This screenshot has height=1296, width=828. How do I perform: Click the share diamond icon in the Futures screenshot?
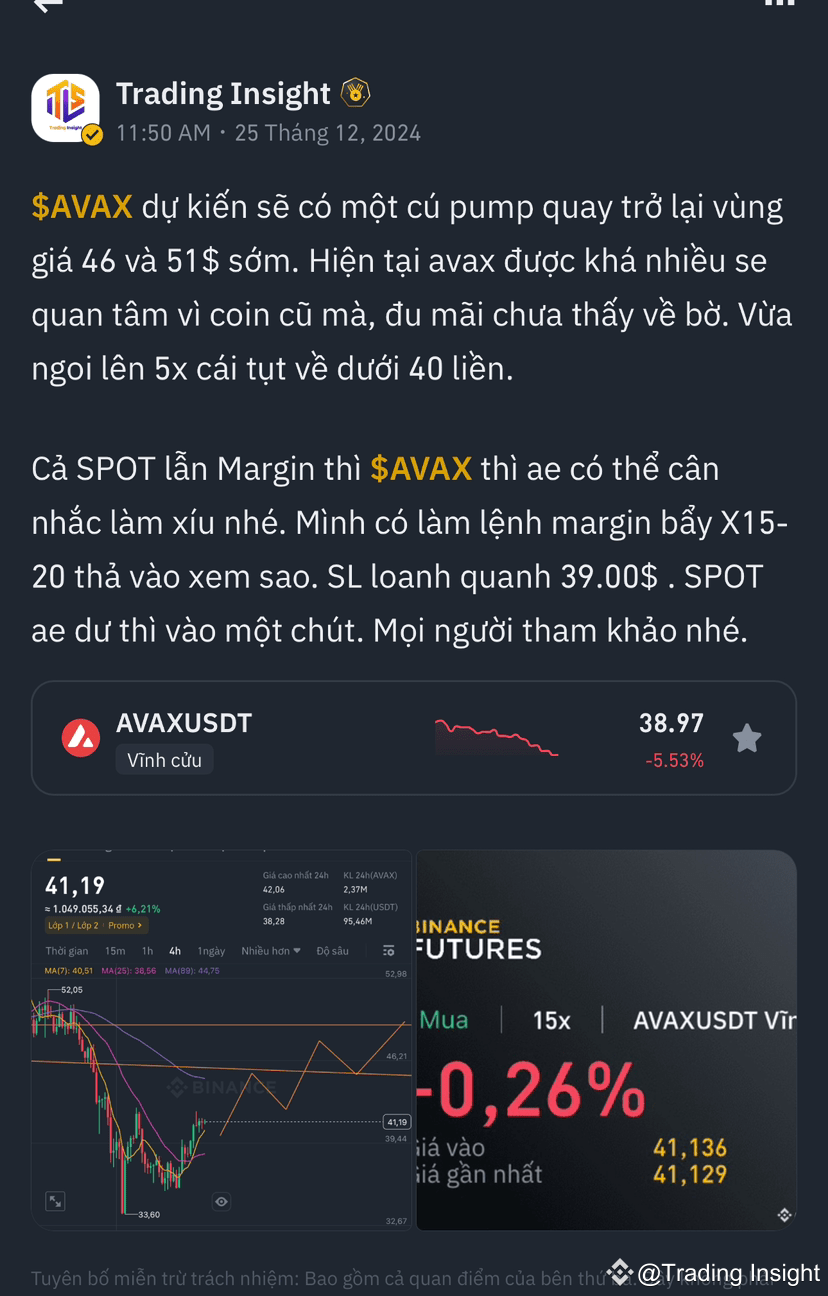click(x=782, y=1214)
